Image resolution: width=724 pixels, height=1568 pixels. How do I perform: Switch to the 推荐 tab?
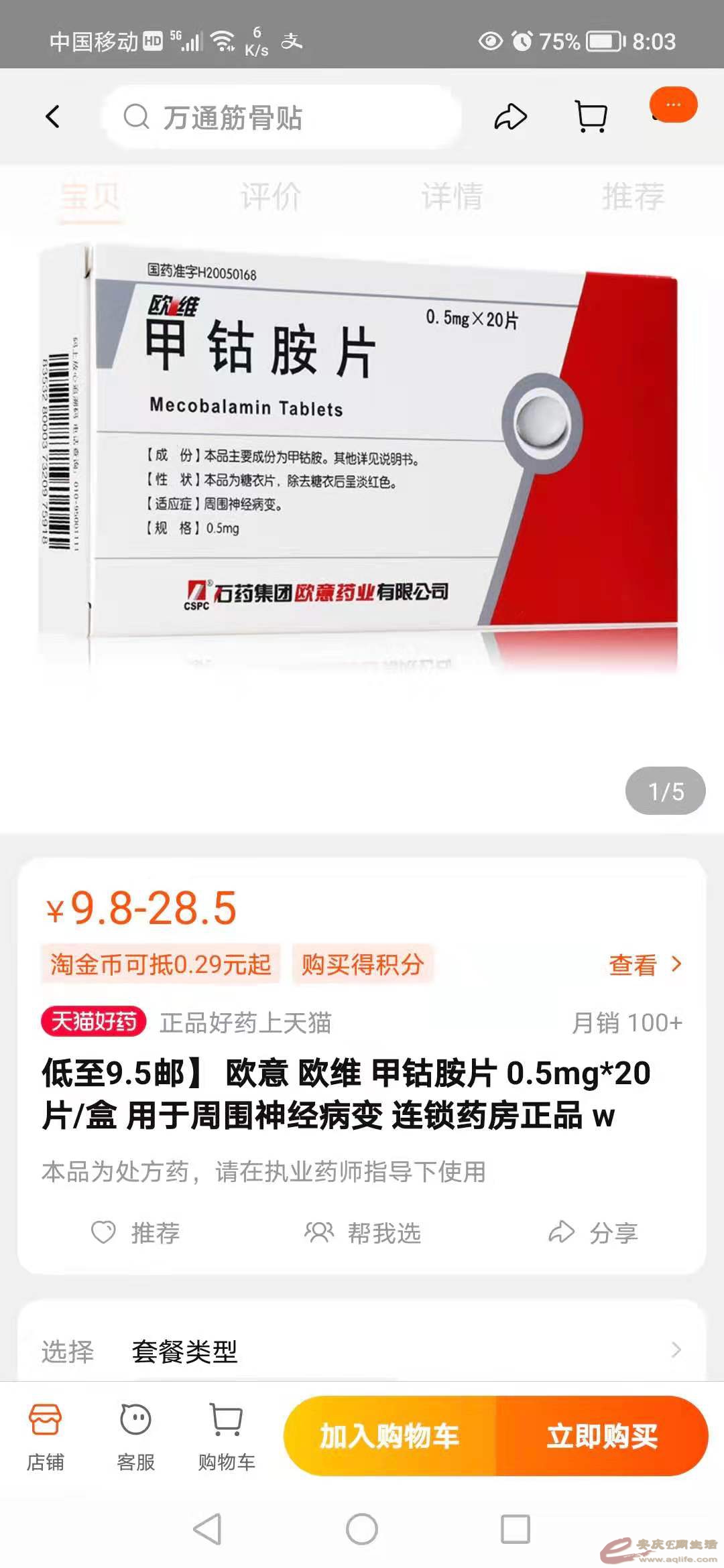click(633, 196)
